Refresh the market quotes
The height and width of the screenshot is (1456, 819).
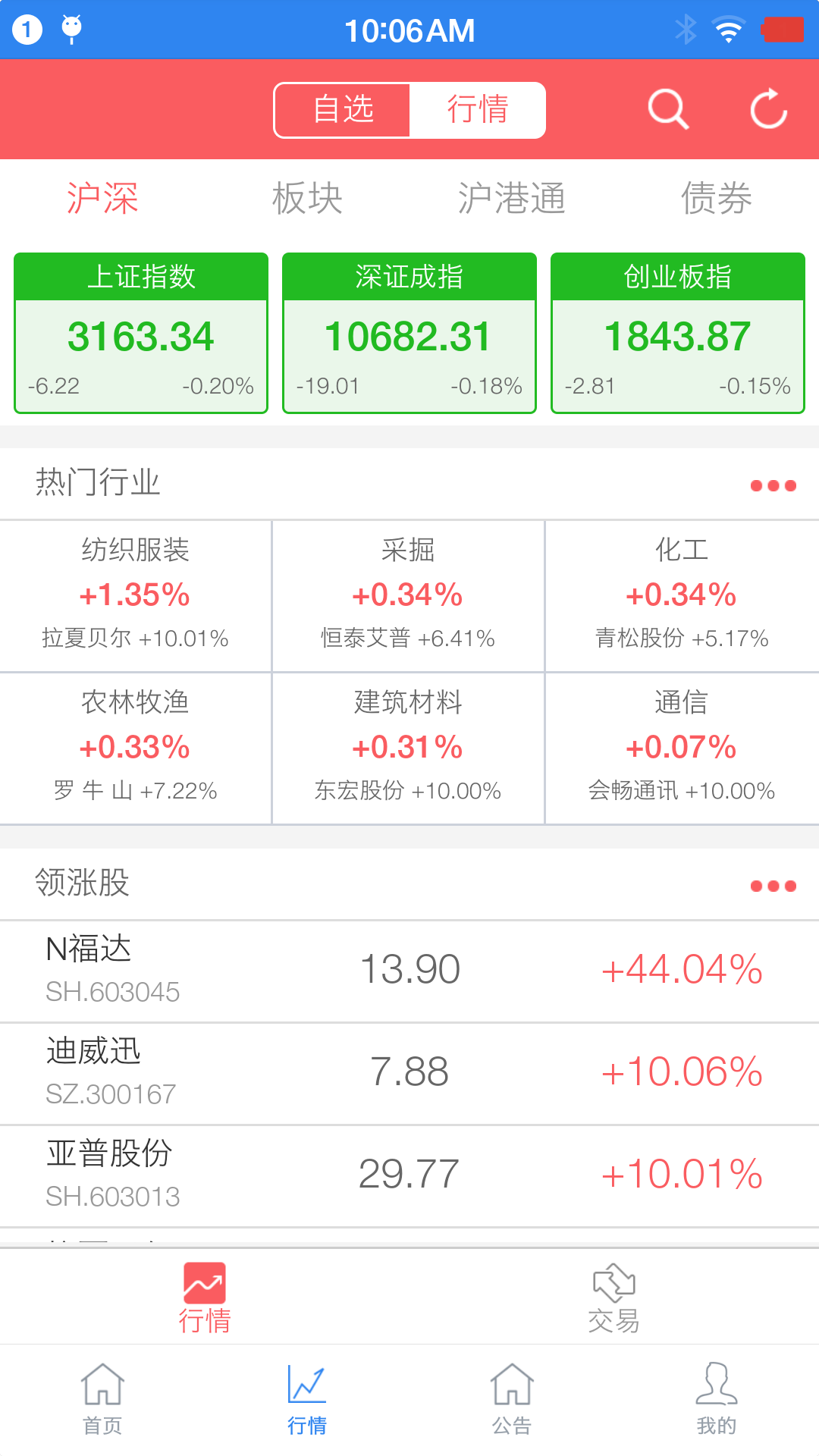click(769, 110)
